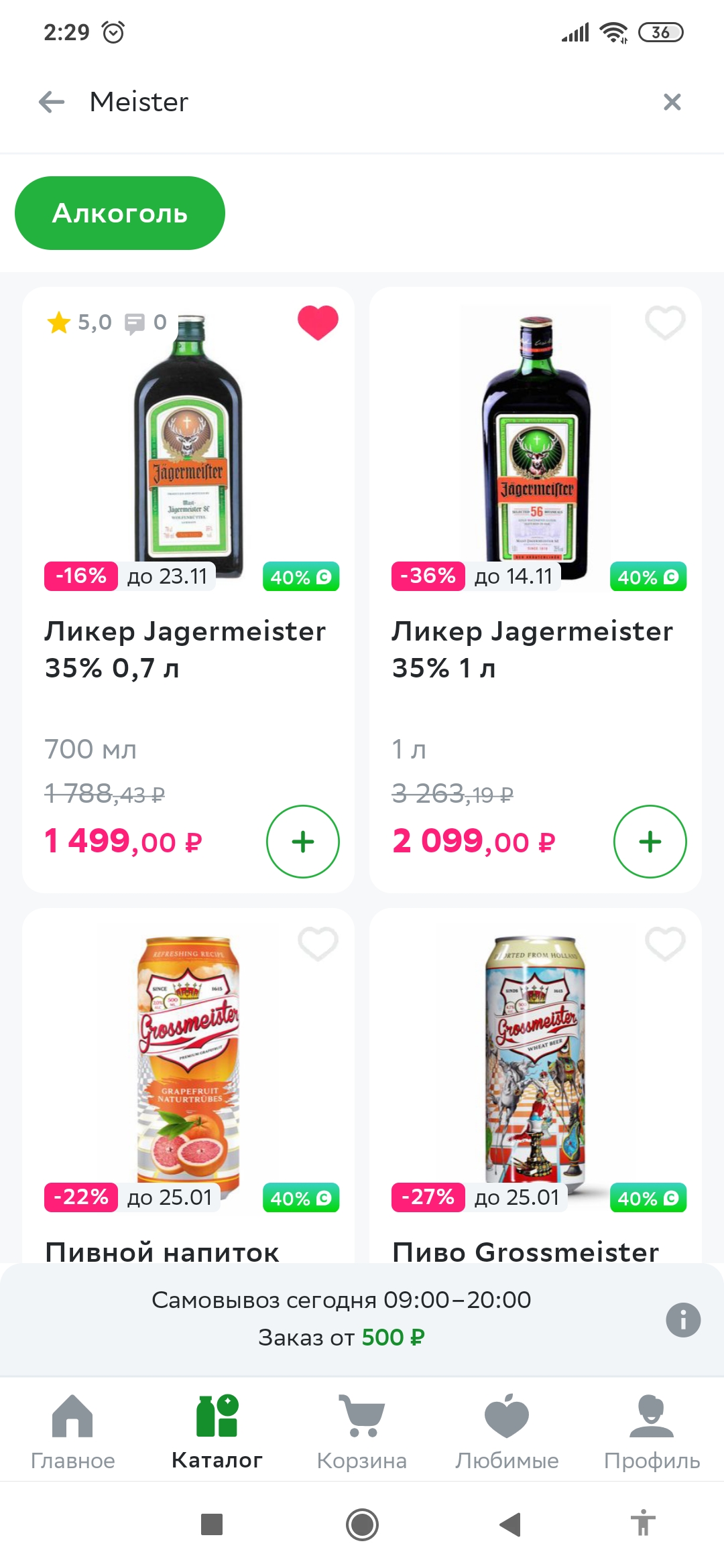Show pickup and order info details
724x1568 pixels.
point(683,1320)
